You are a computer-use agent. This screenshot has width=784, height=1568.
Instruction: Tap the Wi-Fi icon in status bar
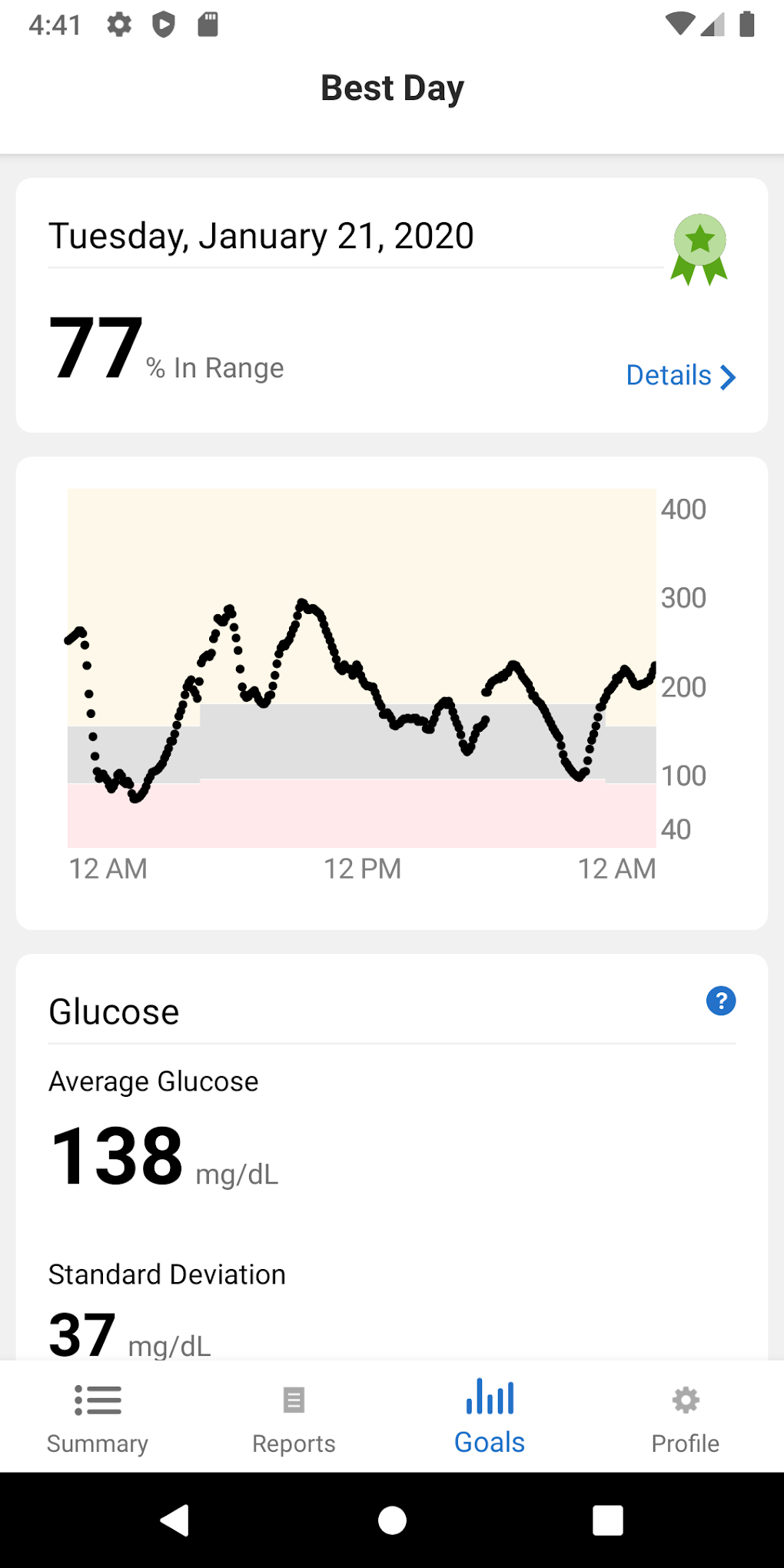click(x=679, y=25)
